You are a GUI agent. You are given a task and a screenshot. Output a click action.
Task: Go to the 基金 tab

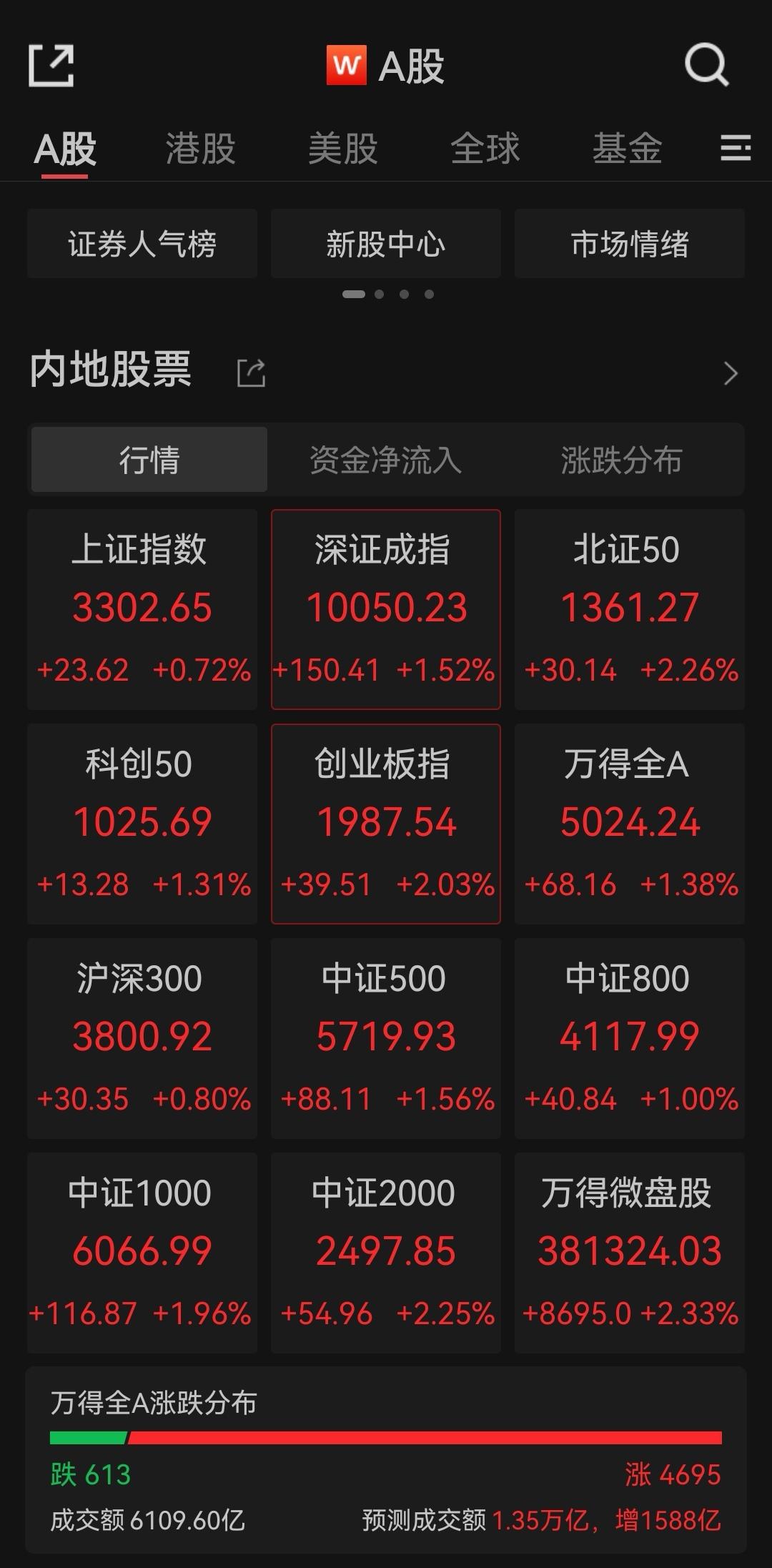point(628,149)
